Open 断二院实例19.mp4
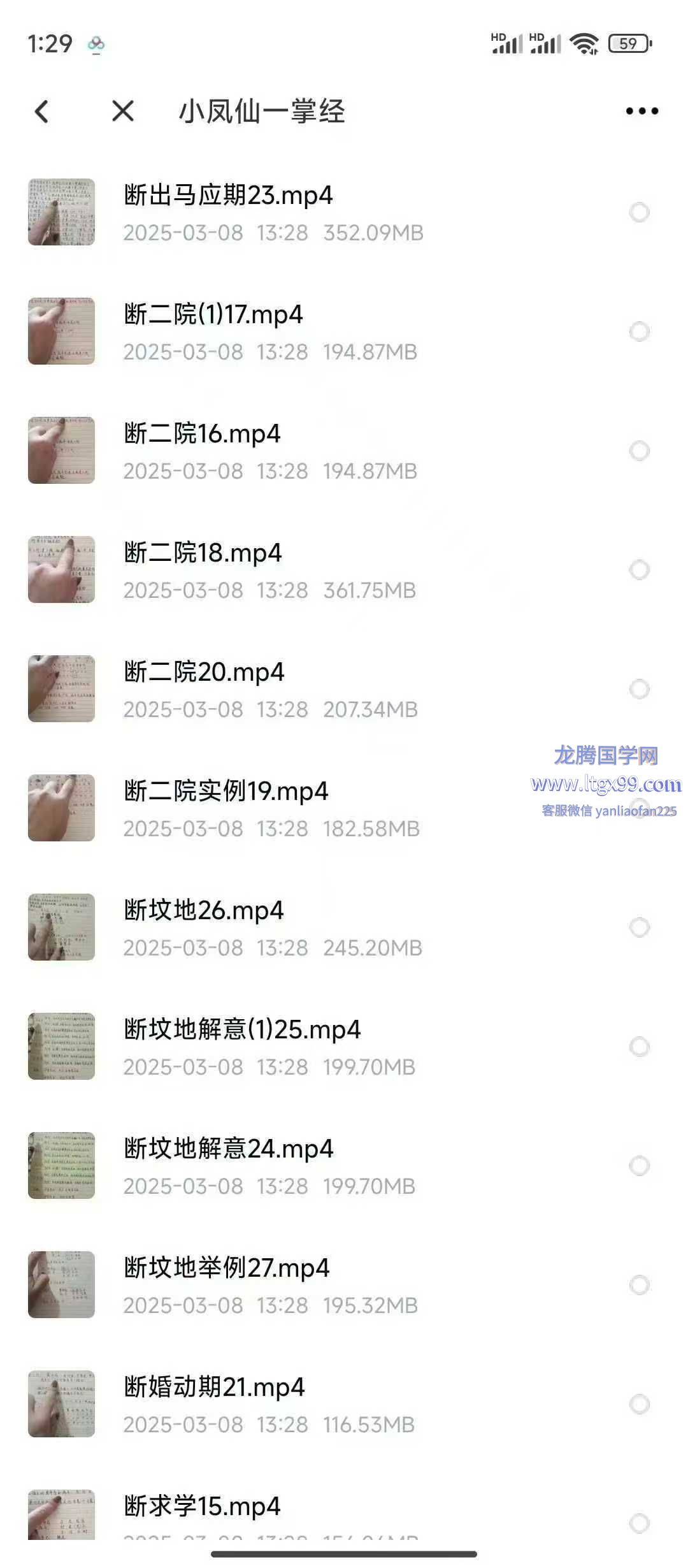Viewport: 688px width, 1568px height. tap(226, 792)
